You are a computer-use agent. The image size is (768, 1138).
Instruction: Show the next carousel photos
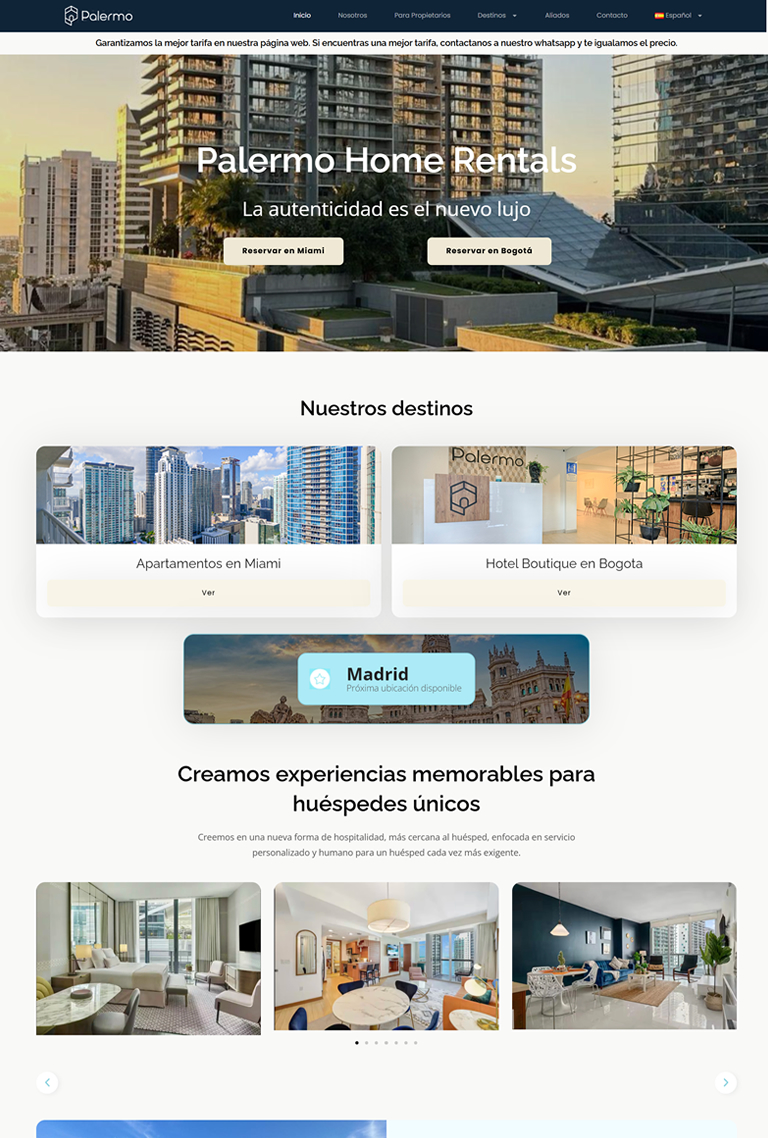(x=726, y=1082)
